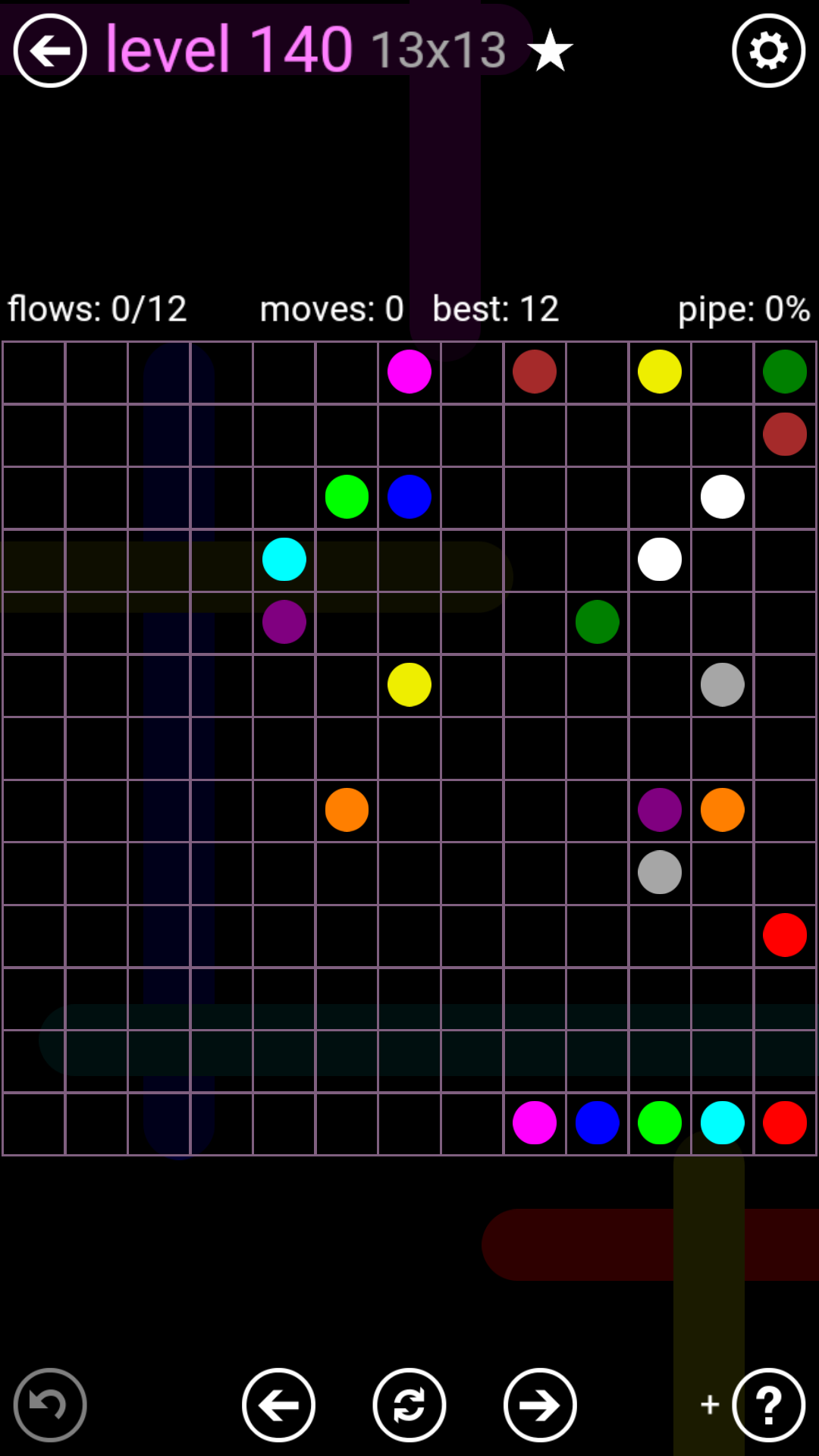This screenshot has width=819, height=1456.
Task: Undo the last move
Action: click(50, 1405)
